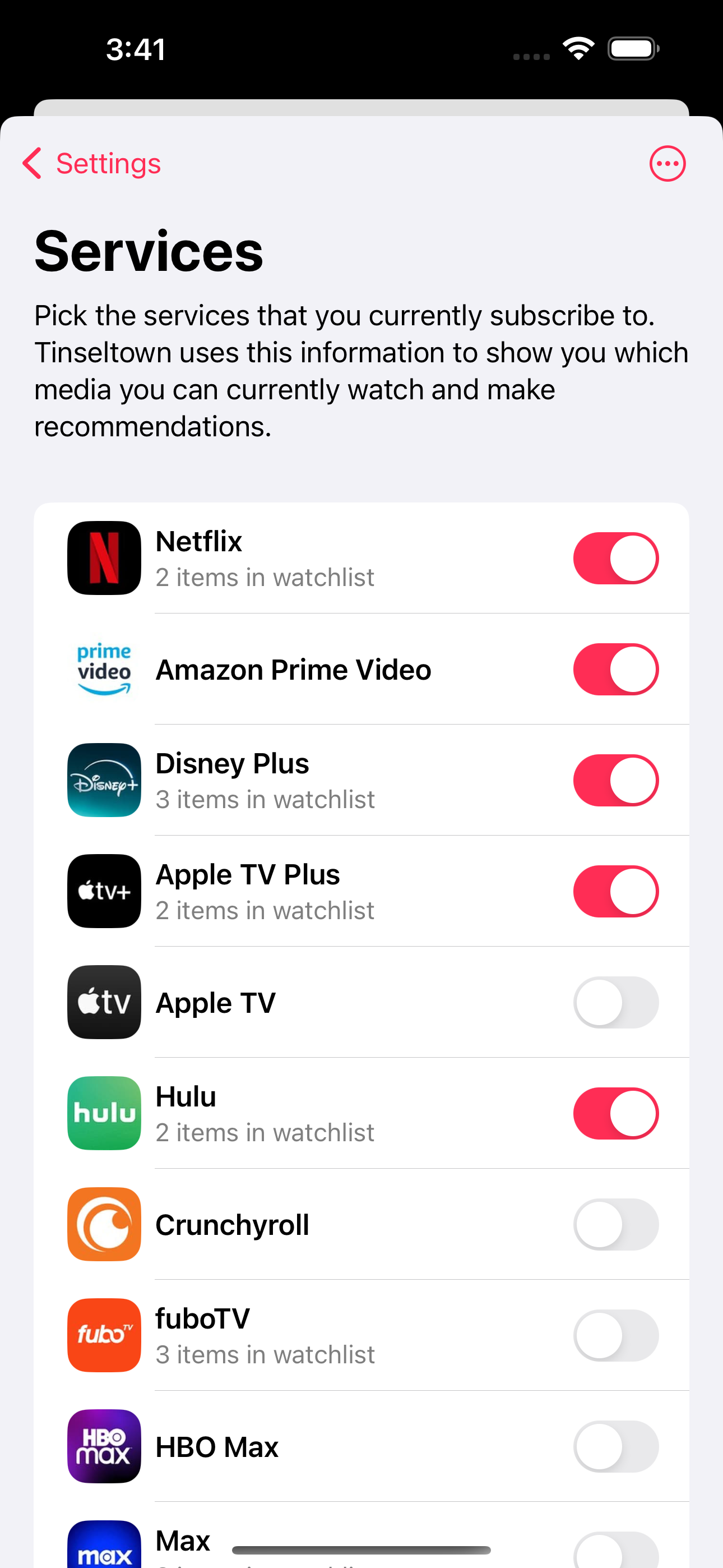
Task: Enable the HBO Max switch
Action: (615, 1446)
